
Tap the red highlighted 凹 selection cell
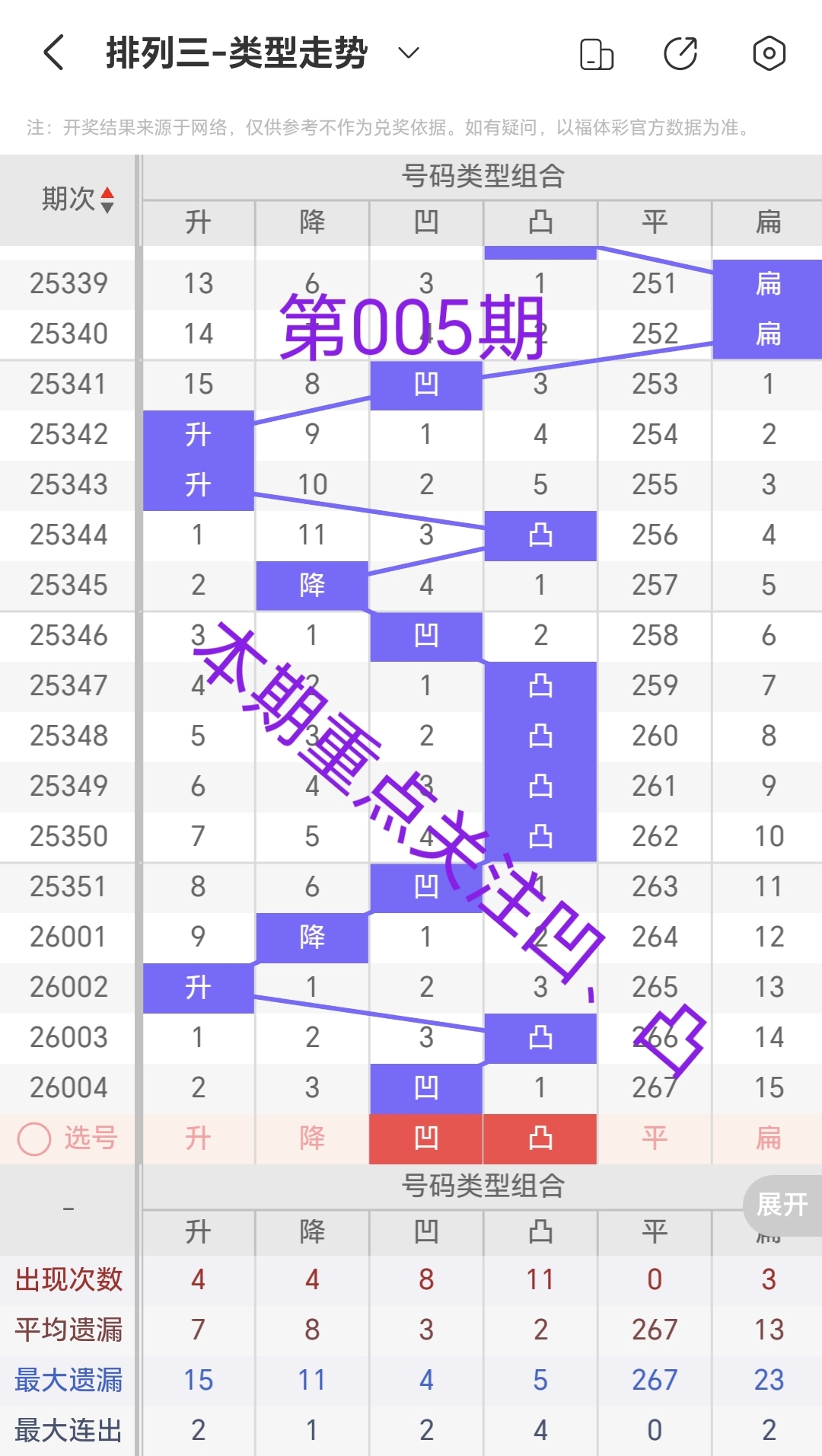425,1138
